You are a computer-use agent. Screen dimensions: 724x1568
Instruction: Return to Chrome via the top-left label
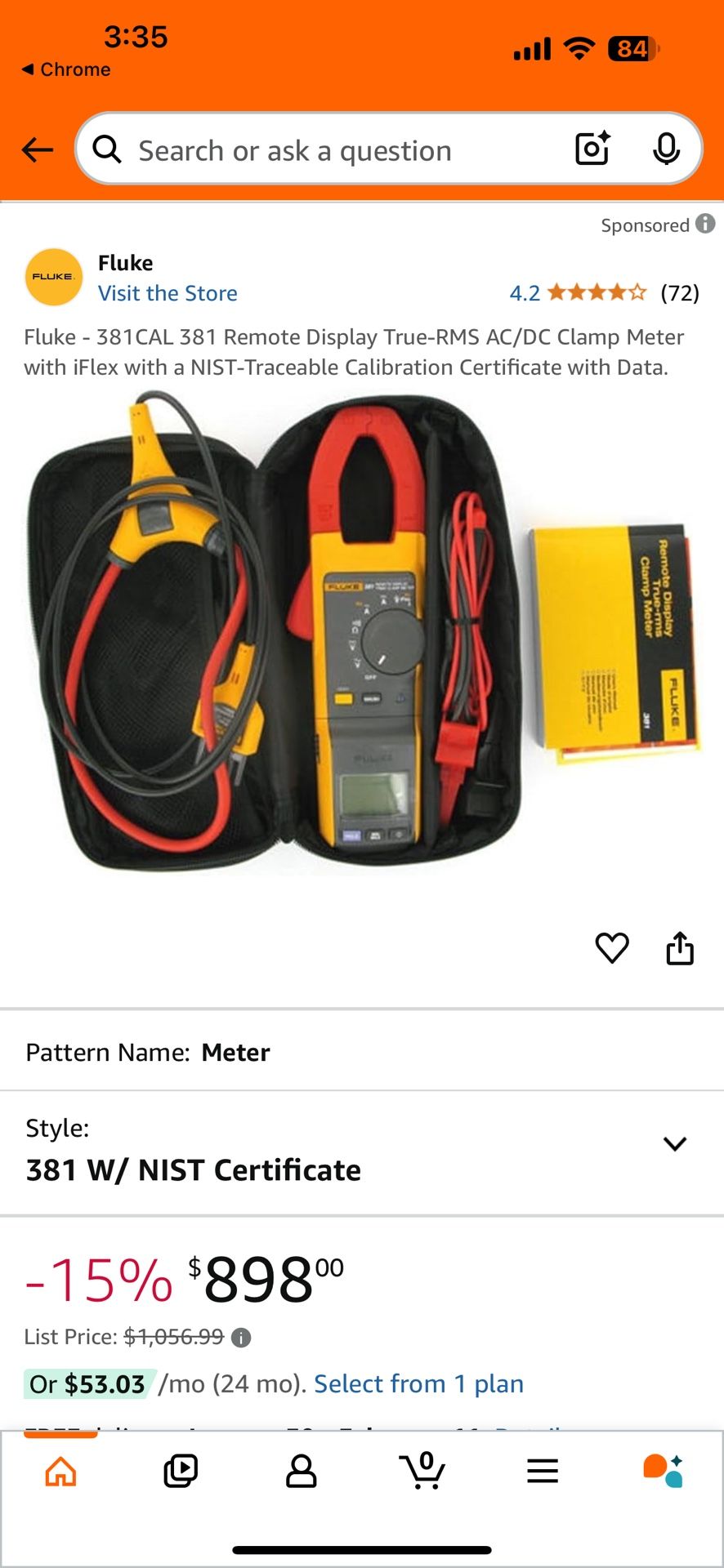tap(65, 69)
